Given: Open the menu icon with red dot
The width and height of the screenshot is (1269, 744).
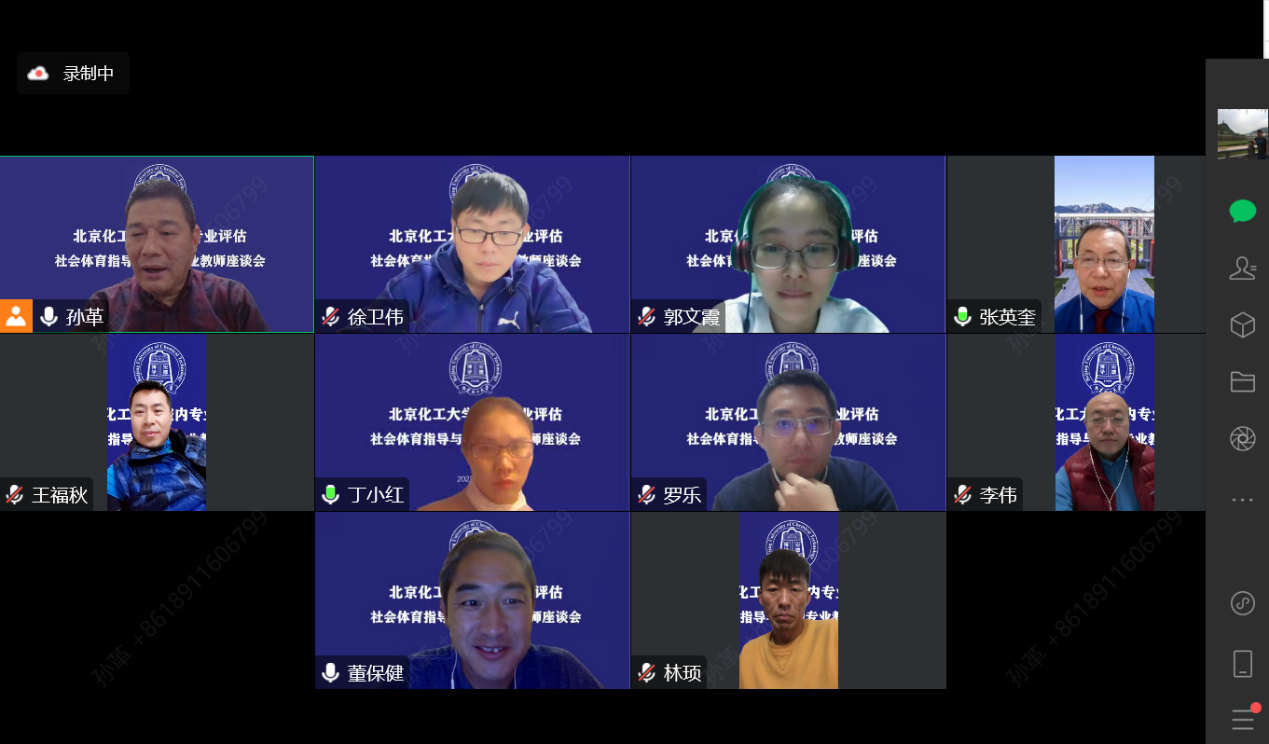Looking at the screenshot, I should click(x=1243, y=719).
